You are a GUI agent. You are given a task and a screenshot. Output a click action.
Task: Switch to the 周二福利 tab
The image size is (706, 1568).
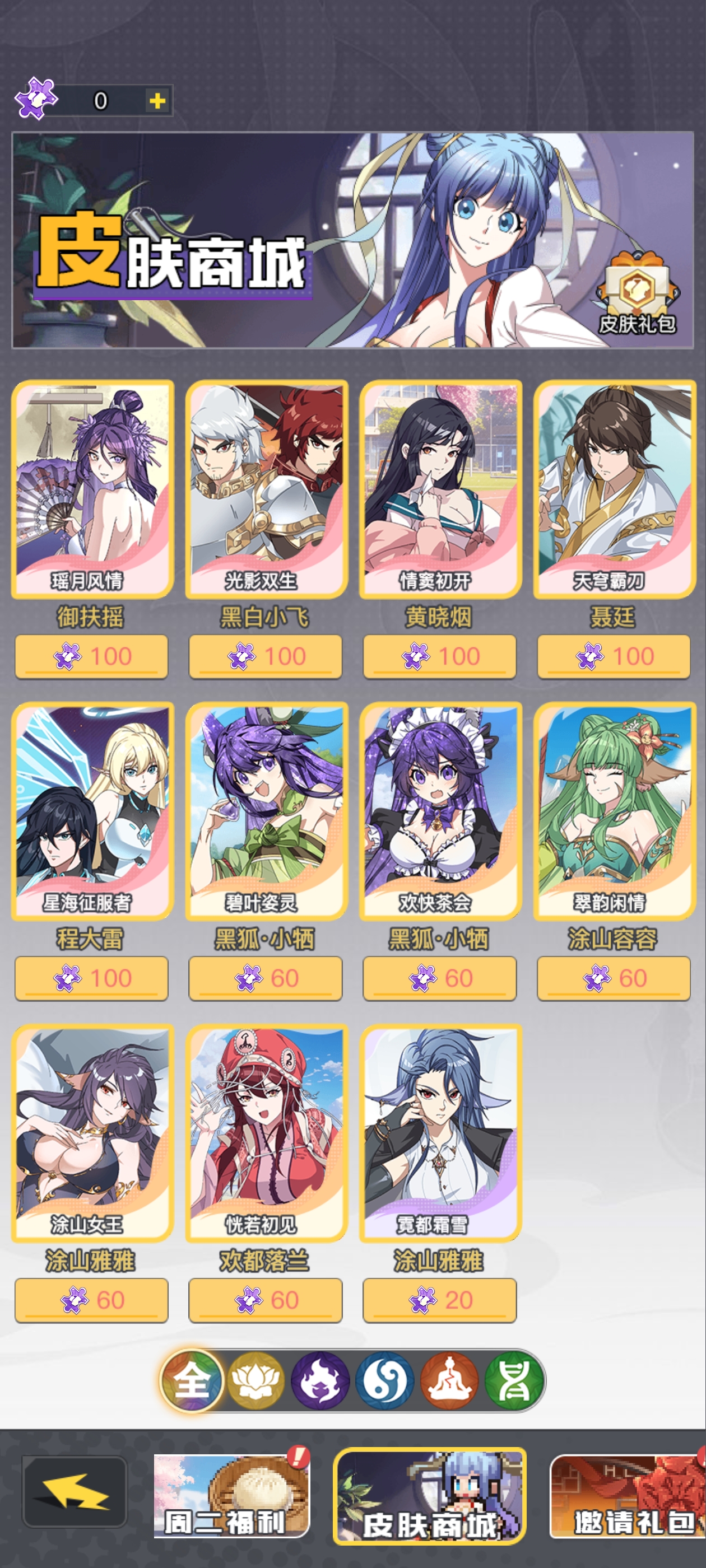[x=231, y=1496]
